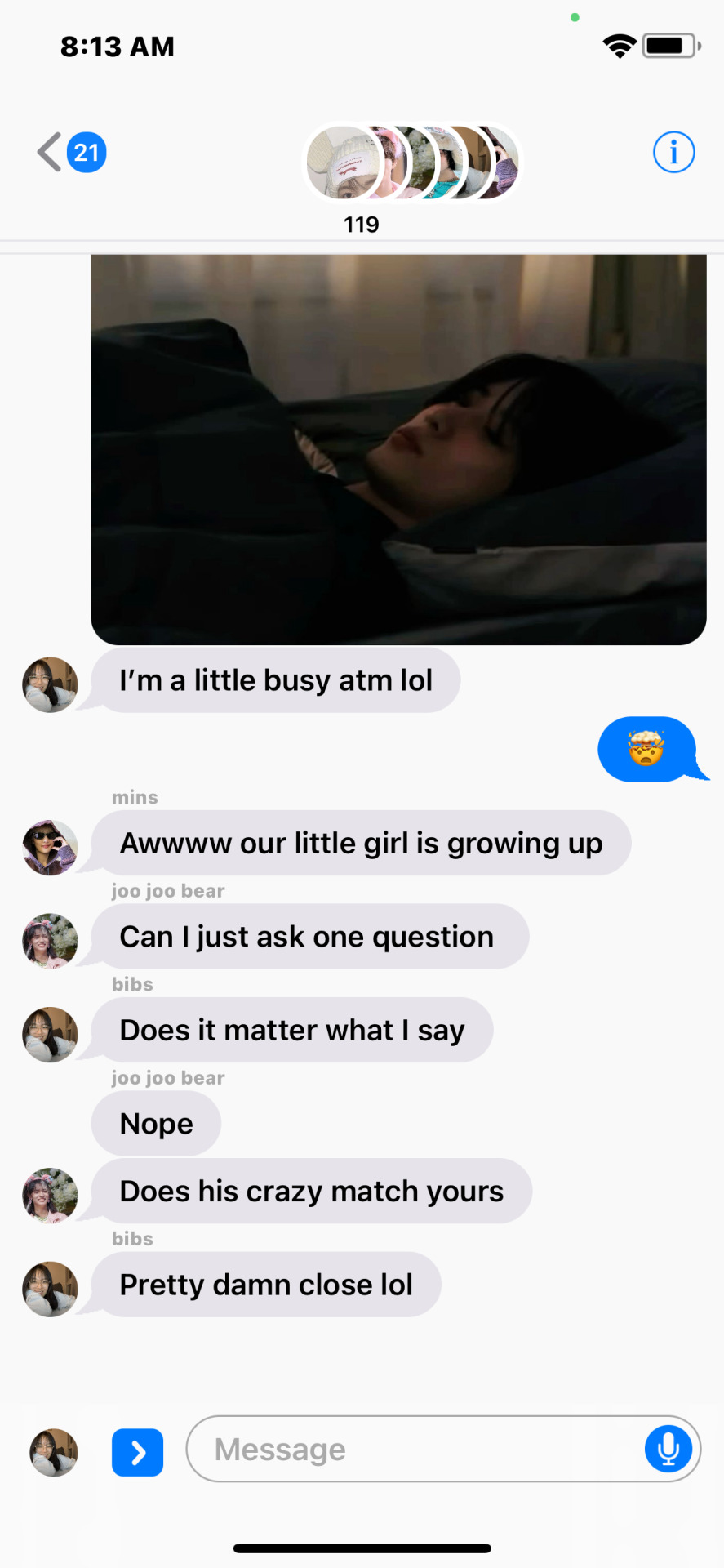The image size is (724, 1568).
Task: Tap the profile avatar next to the message field
Action: click(54, 1452)
